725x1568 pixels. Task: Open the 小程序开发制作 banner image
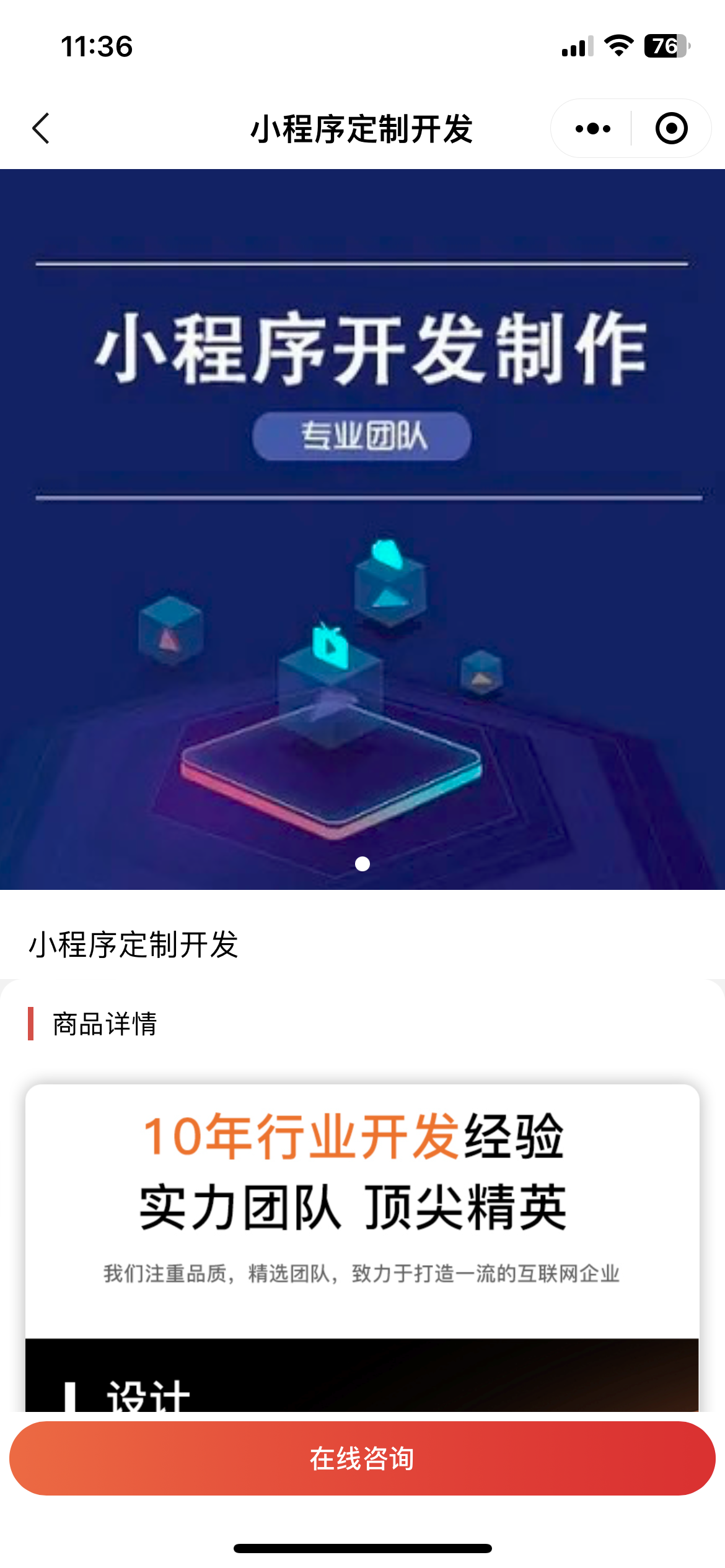pos(362,529)
